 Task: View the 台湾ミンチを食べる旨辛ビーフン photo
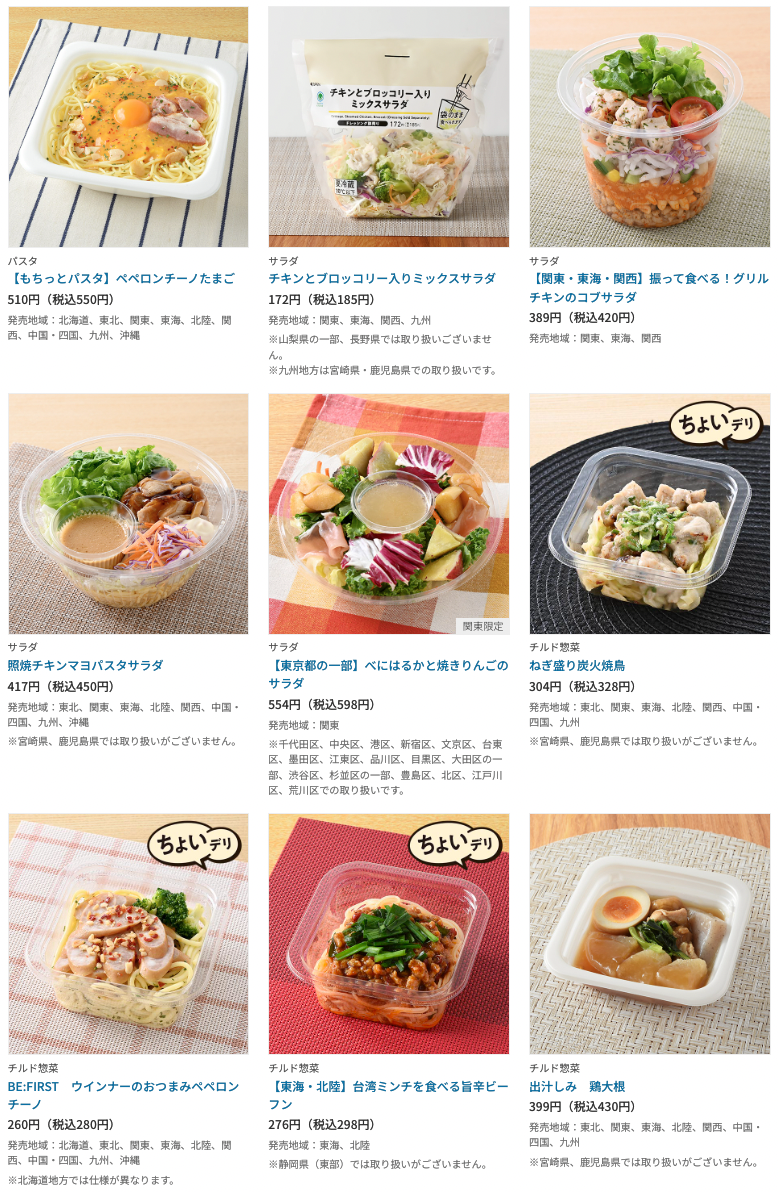(388, 933)
